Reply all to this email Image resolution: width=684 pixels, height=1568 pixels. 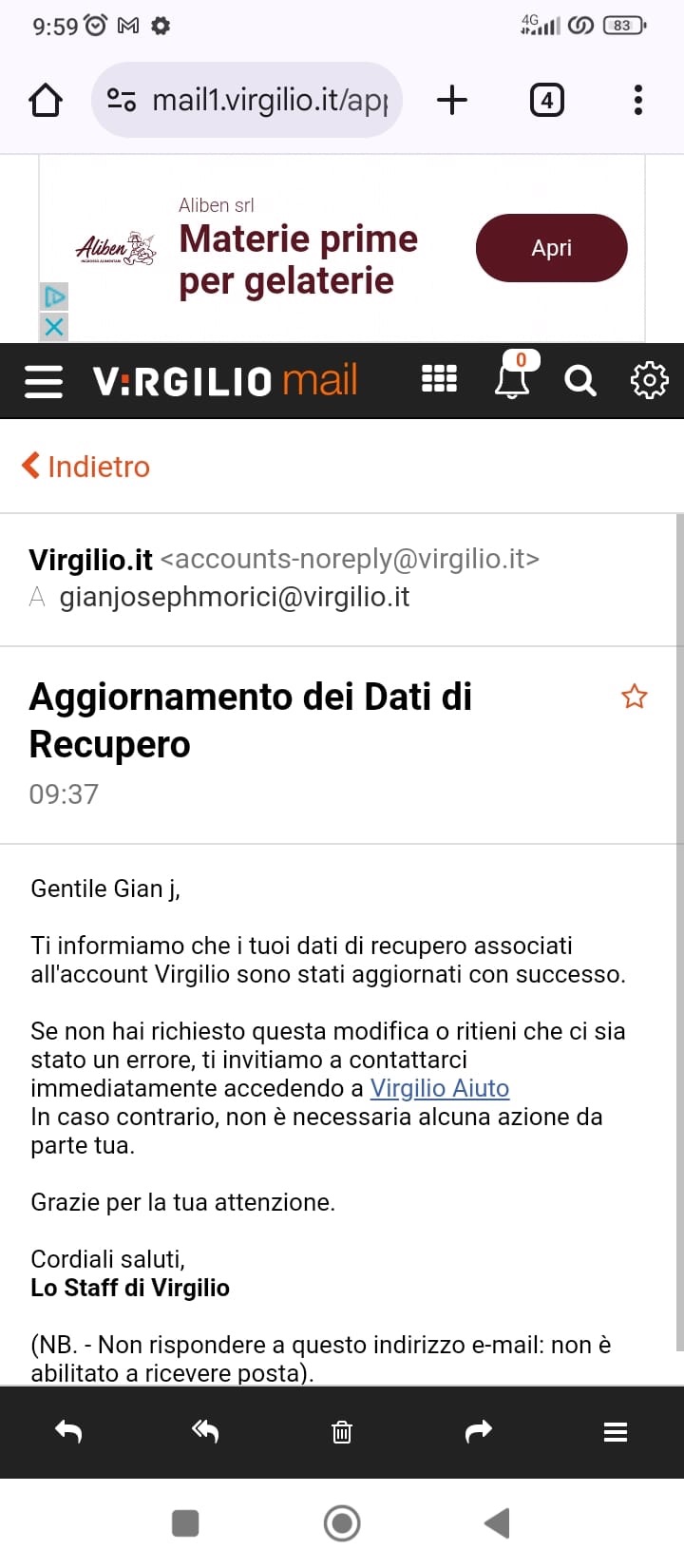pos(205,1431)
